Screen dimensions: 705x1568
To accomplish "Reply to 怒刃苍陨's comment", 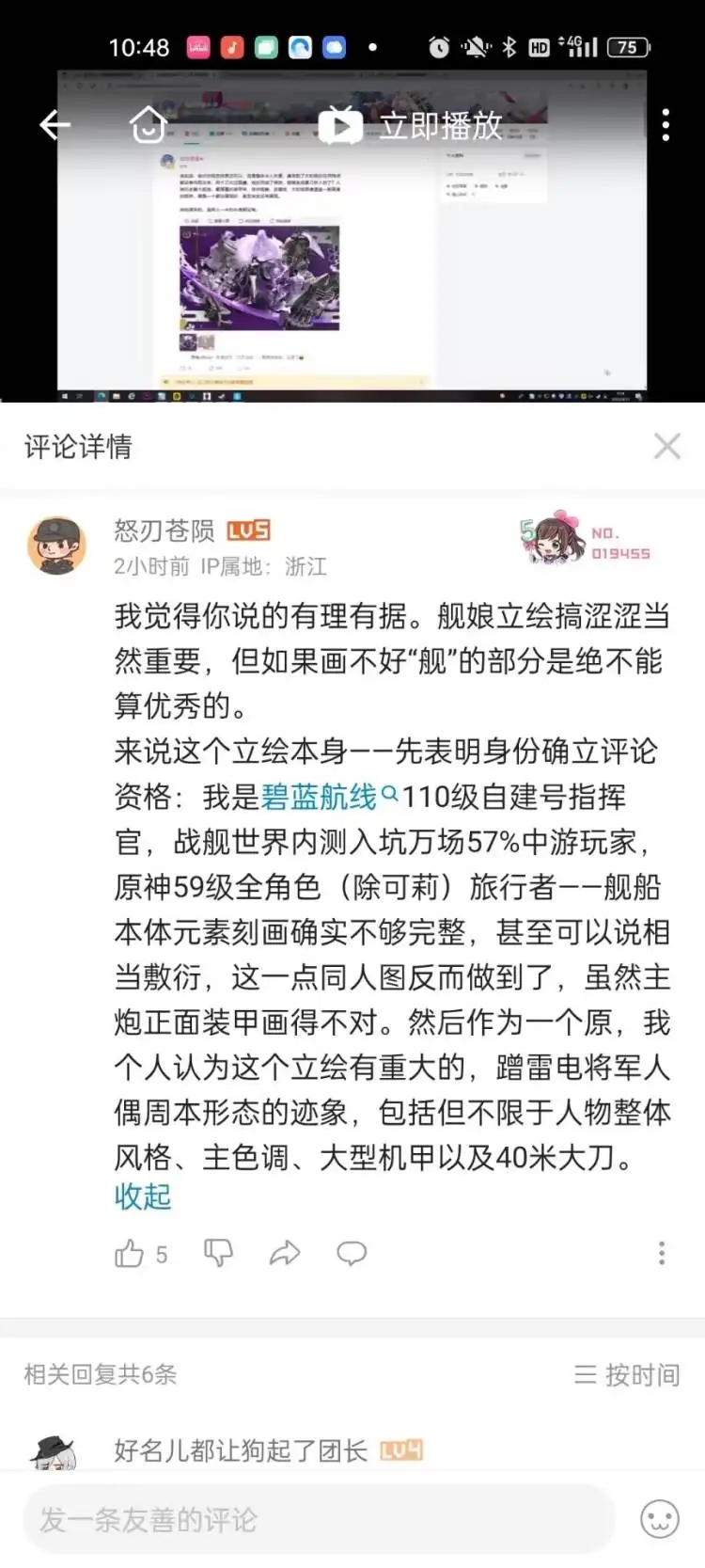I will pyautogui.click(x=352, y=1253).
